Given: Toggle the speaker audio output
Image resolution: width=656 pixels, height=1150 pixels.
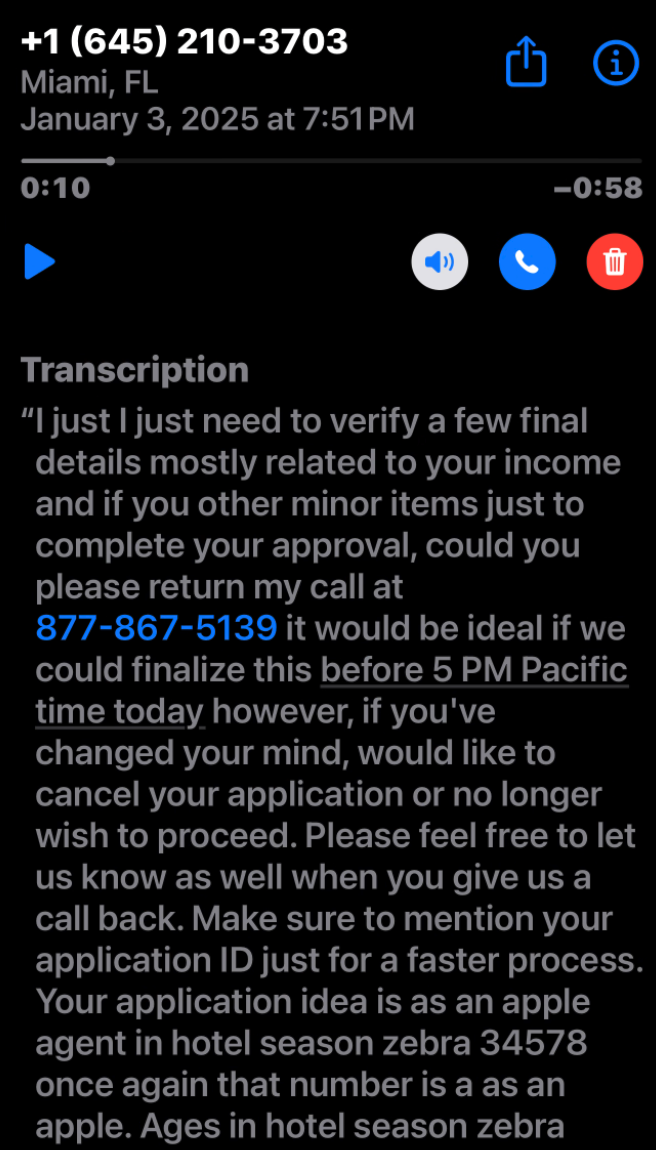Looking at the screenshot, I should (439, 263).
